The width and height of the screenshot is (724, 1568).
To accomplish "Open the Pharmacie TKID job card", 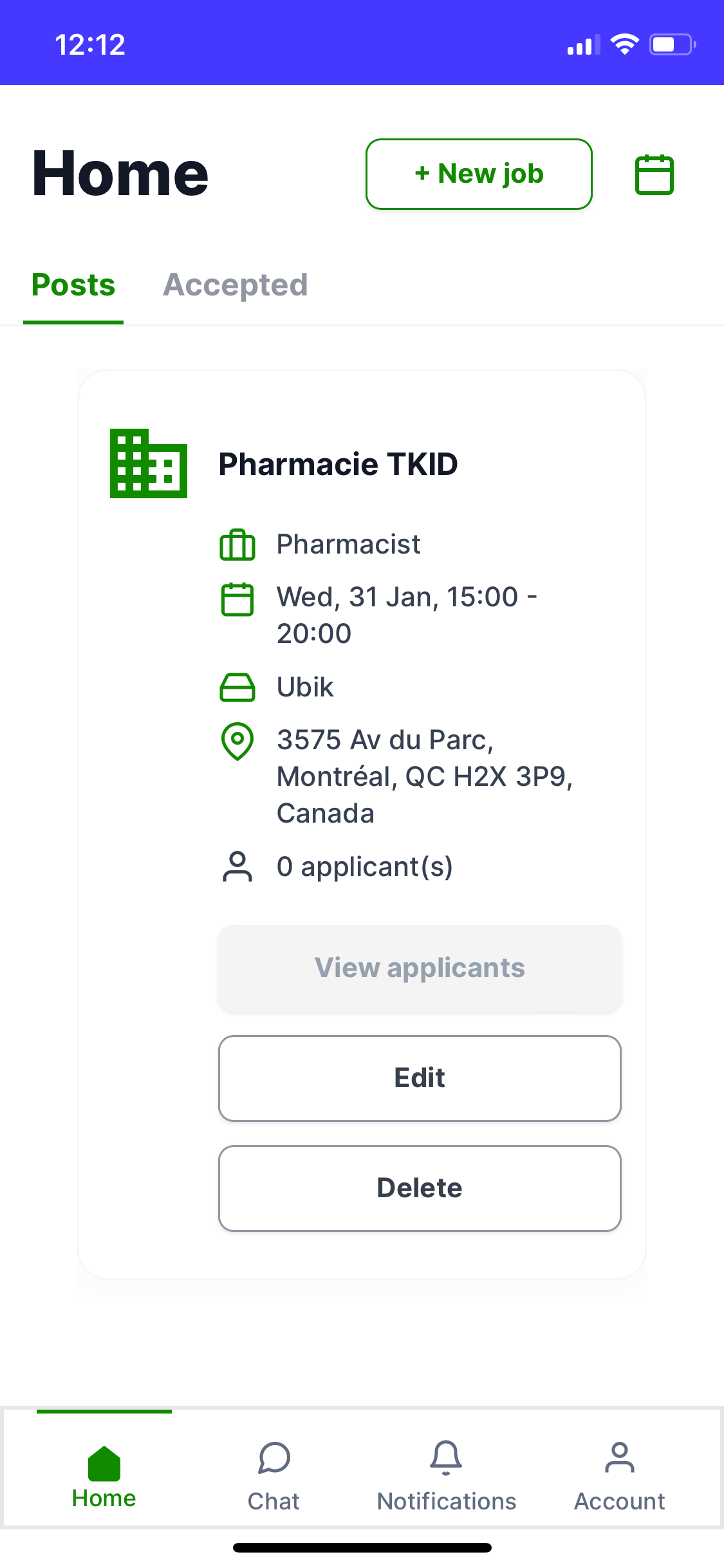I will (338, 464).
